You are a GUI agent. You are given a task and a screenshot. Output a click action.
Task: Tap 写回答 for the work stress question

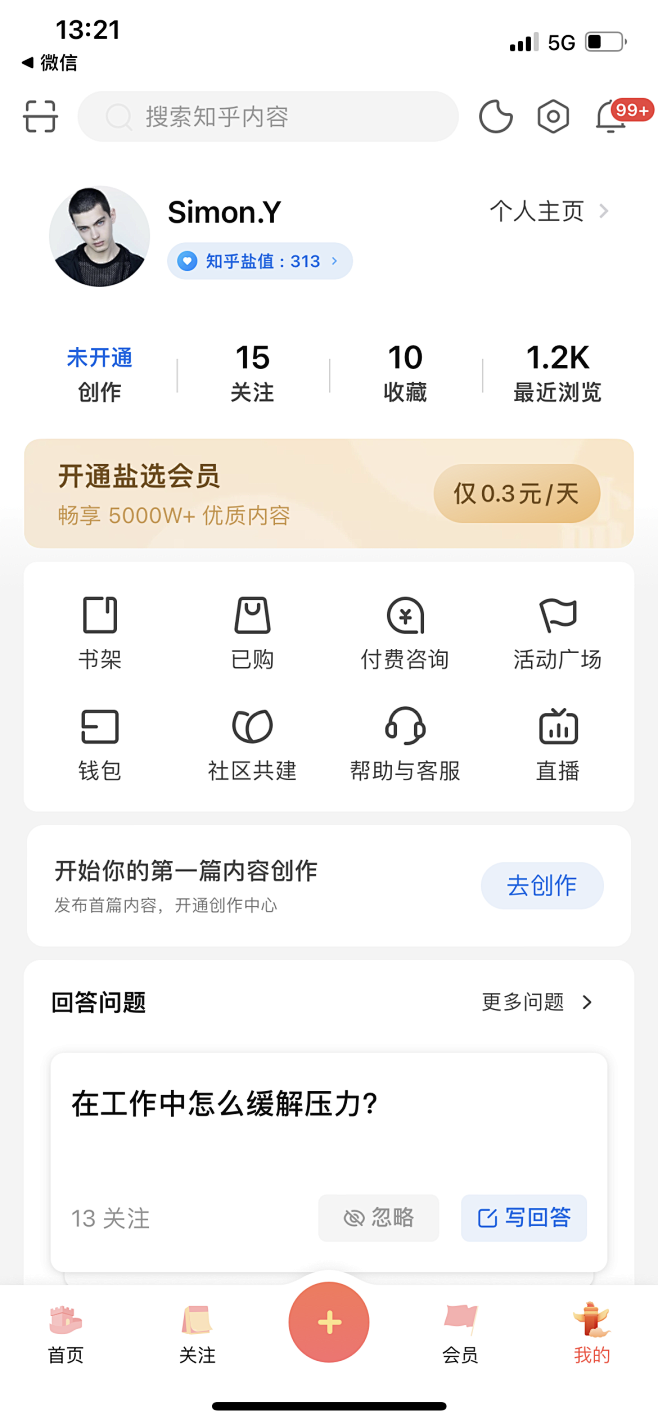coord(524,1217)
